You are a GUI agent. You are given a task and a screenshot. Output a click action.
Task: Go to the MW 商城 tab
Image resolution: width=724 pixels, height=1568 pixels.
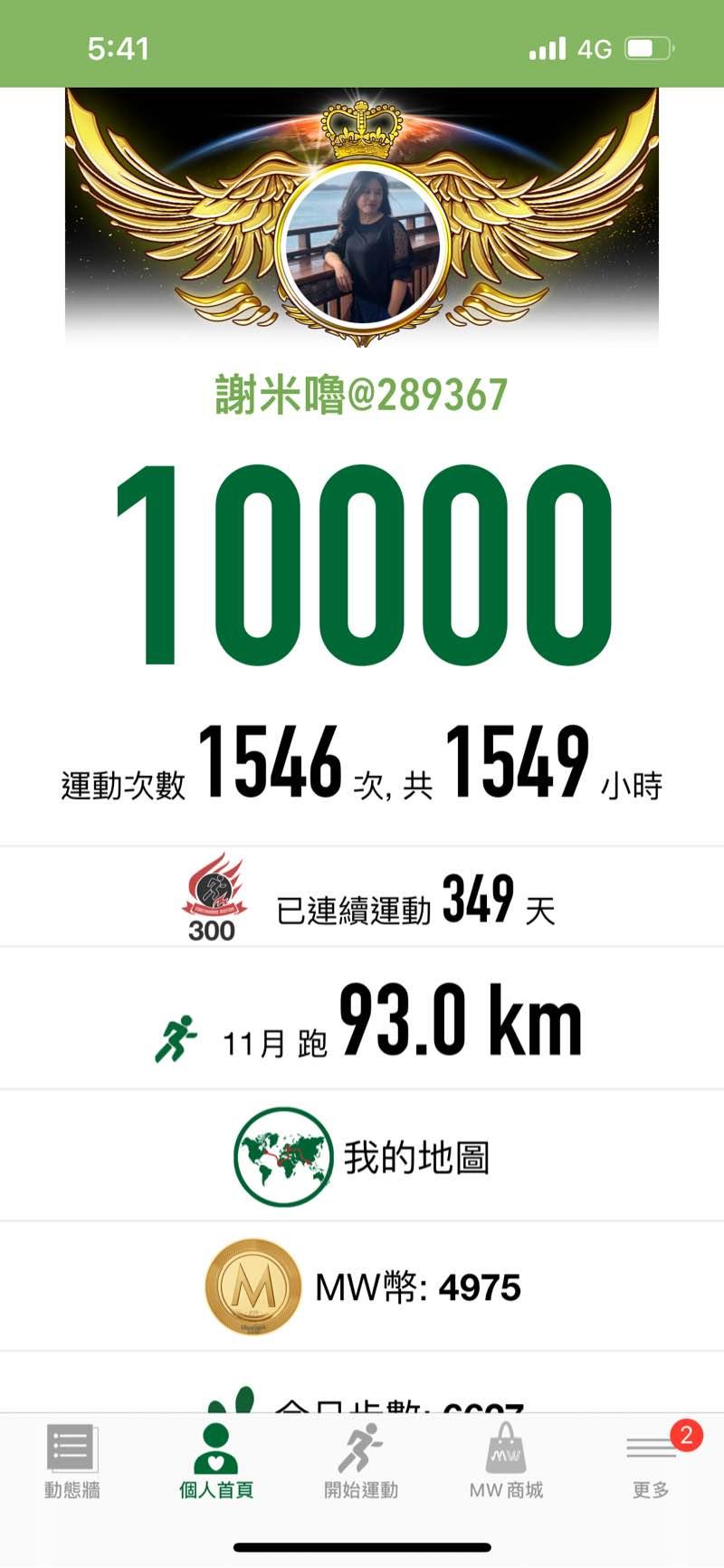click(x=506, y=1461)
